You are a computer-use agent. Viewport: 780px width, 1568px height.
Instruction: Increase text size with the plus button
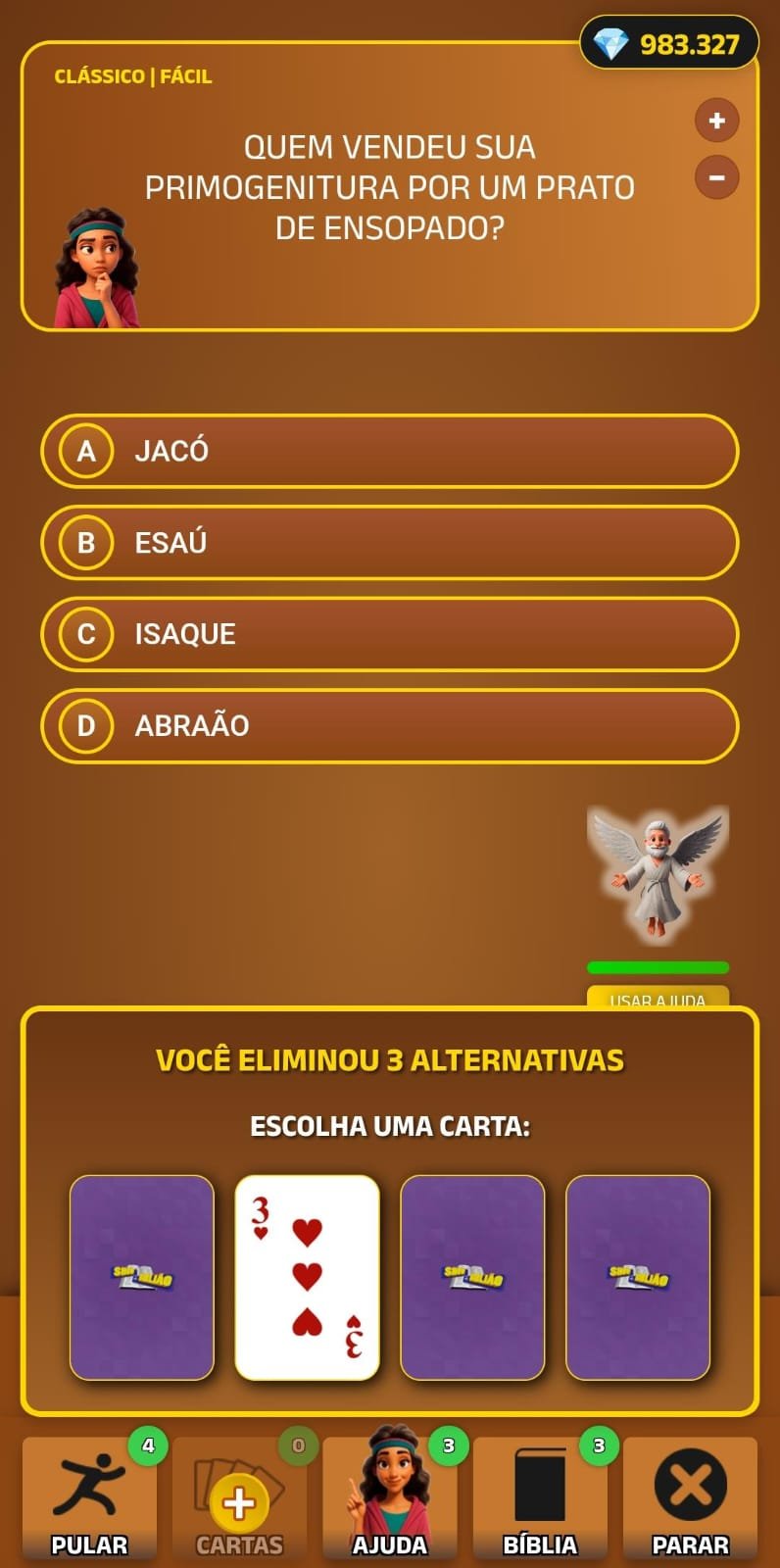click(716, 120)
